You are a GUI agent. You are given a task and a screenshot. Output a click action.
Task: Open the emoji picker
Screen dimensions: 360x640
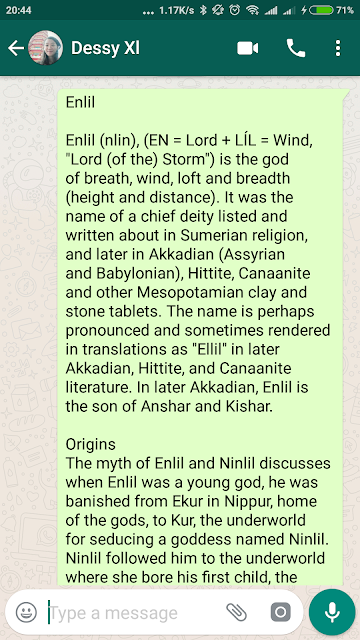[x=27, y=612]
